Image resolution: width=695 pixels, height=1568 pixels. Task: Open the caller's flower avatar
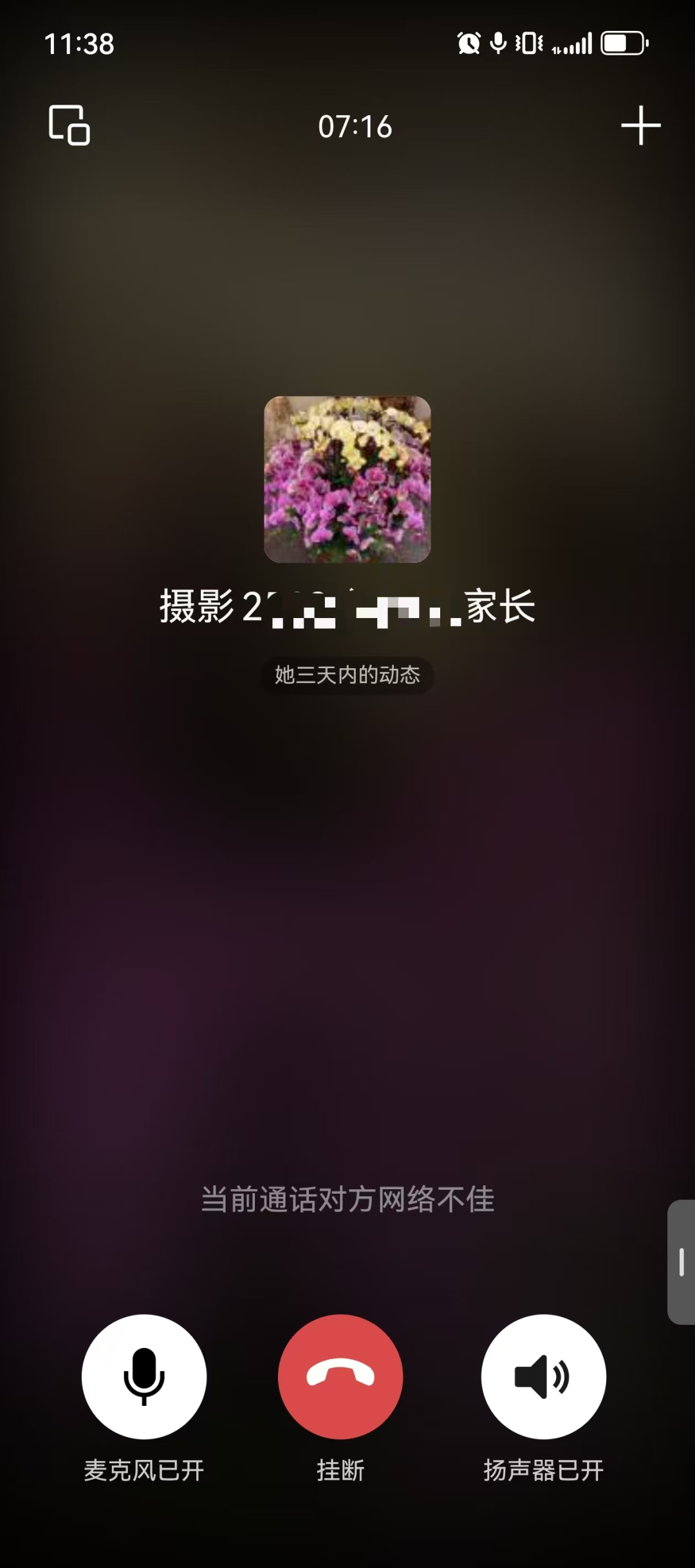(x=347, y=479)
